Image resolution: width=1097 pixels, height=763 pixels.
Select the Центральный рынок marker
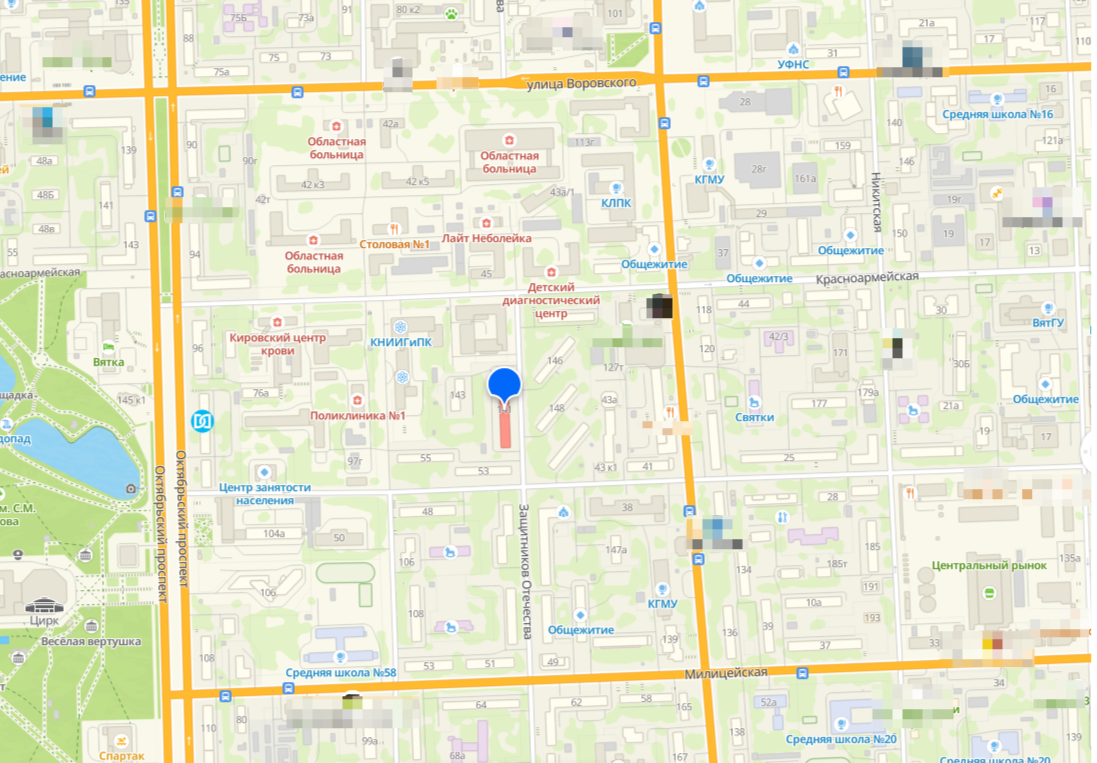point(989,591)
